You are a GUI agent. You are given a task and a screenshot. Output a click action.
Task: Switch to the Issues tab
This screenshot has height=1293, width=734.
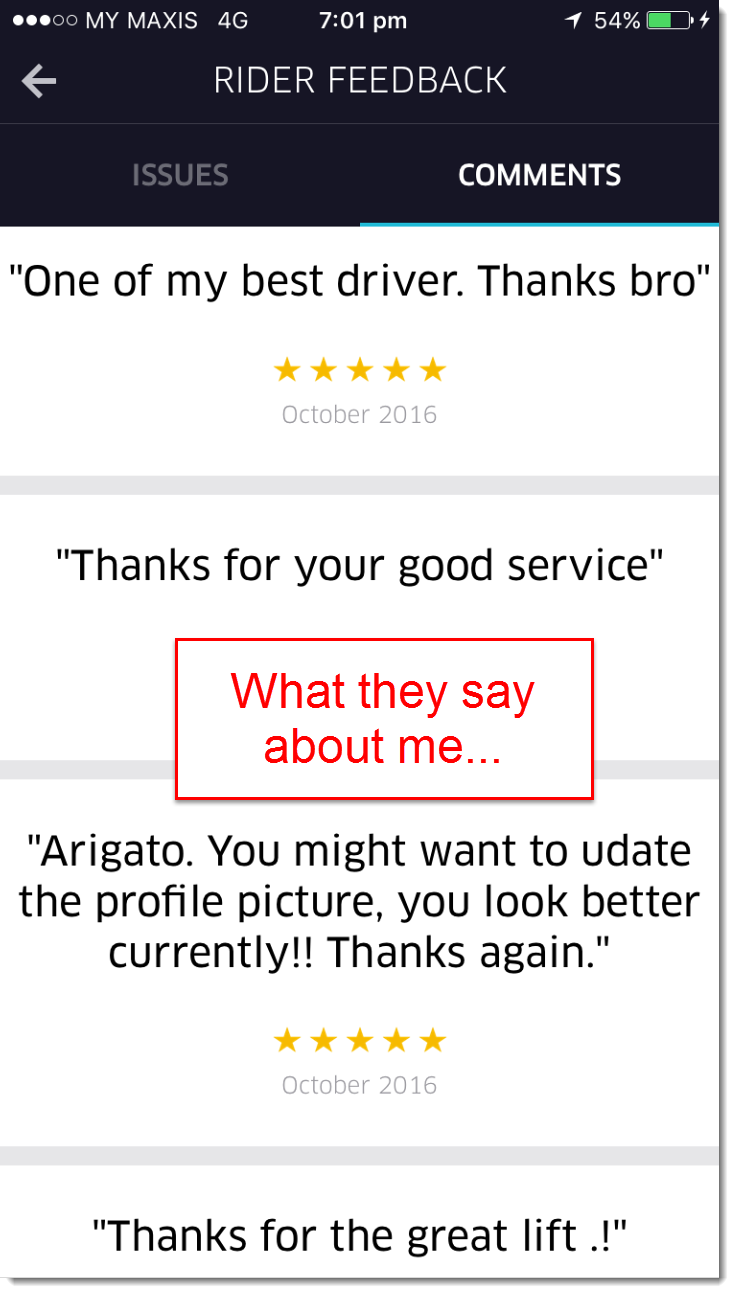tap(180, 175)
